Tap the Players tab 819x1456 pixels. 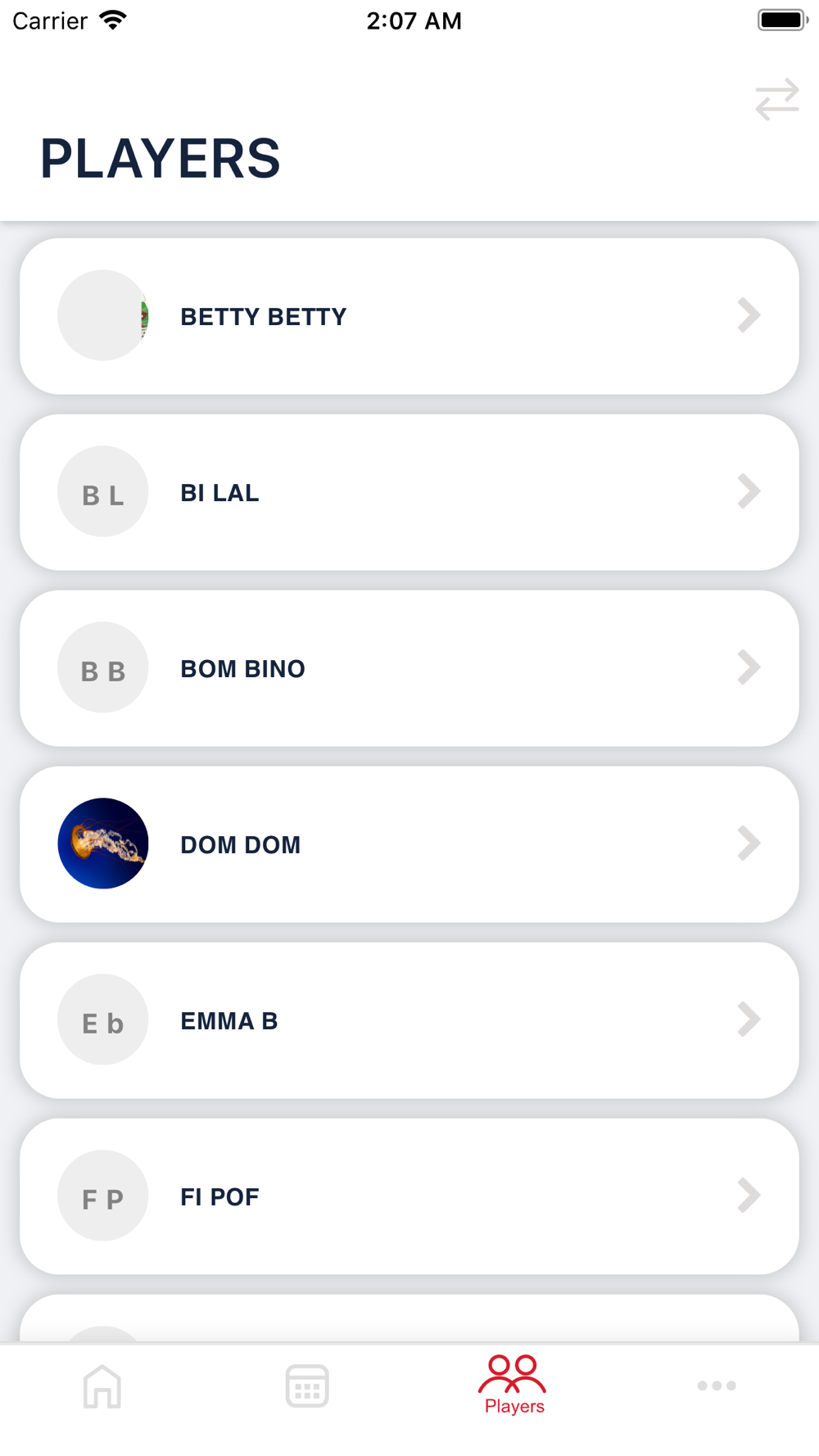(x=514, y=1385)
